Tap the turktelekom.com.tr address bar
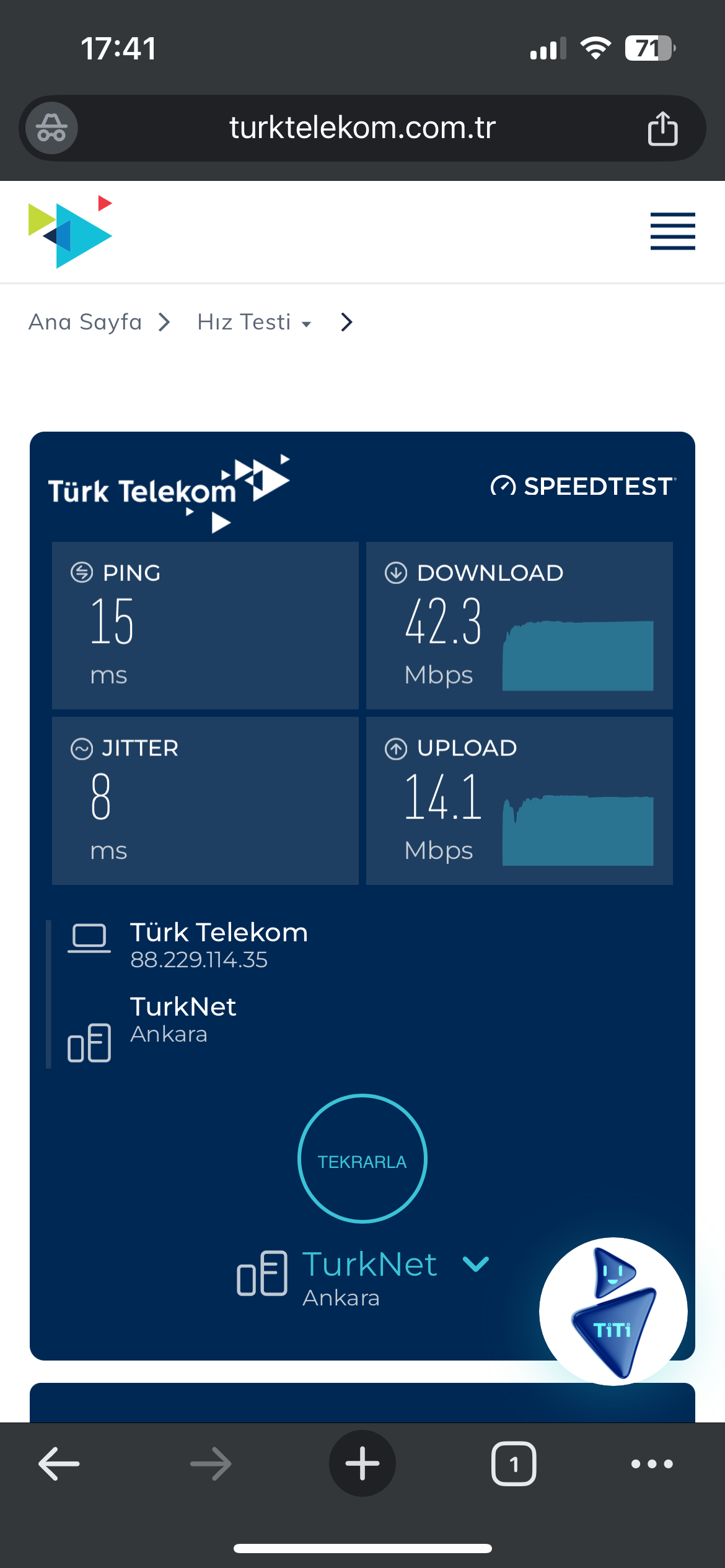The image size is (725, 1568). tap(362, 128)
